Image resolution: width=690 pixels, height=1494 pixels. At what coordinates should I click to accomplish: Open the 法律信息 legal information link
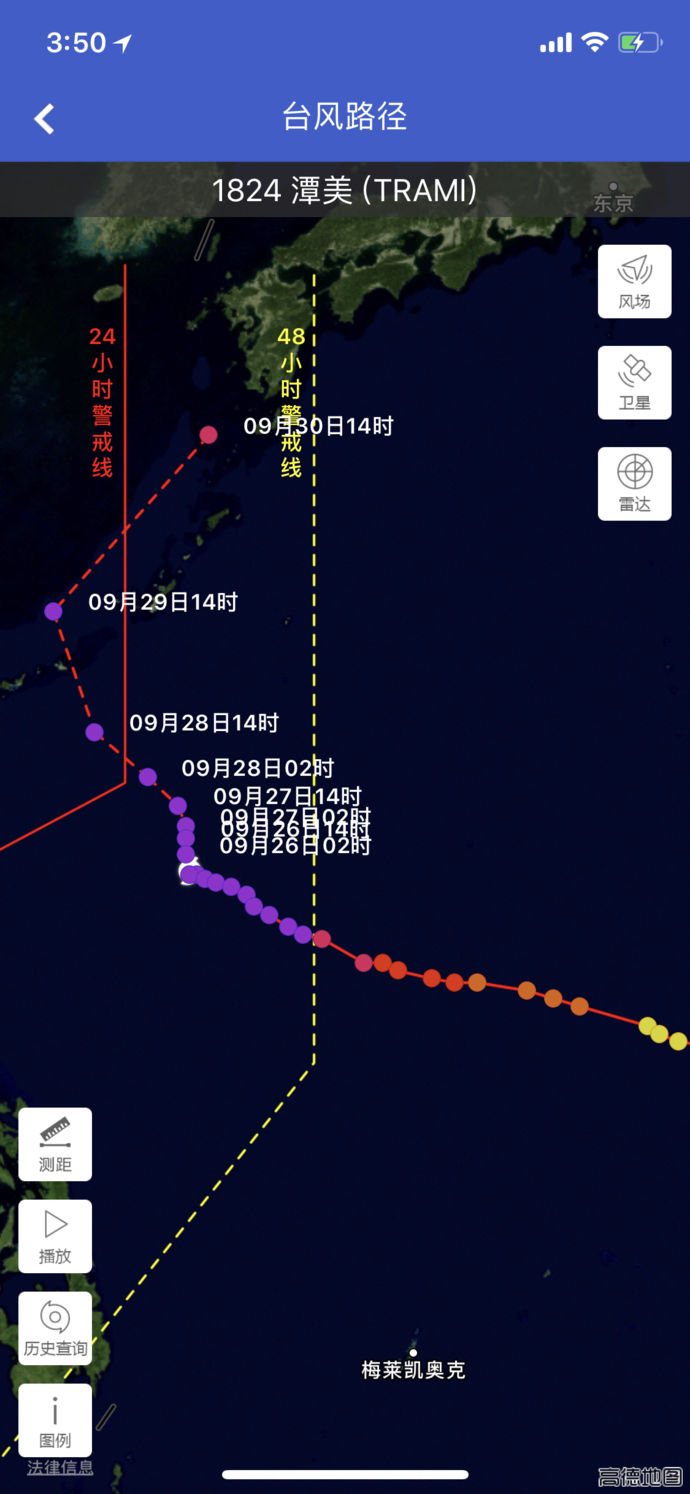tap(60, 1468)
